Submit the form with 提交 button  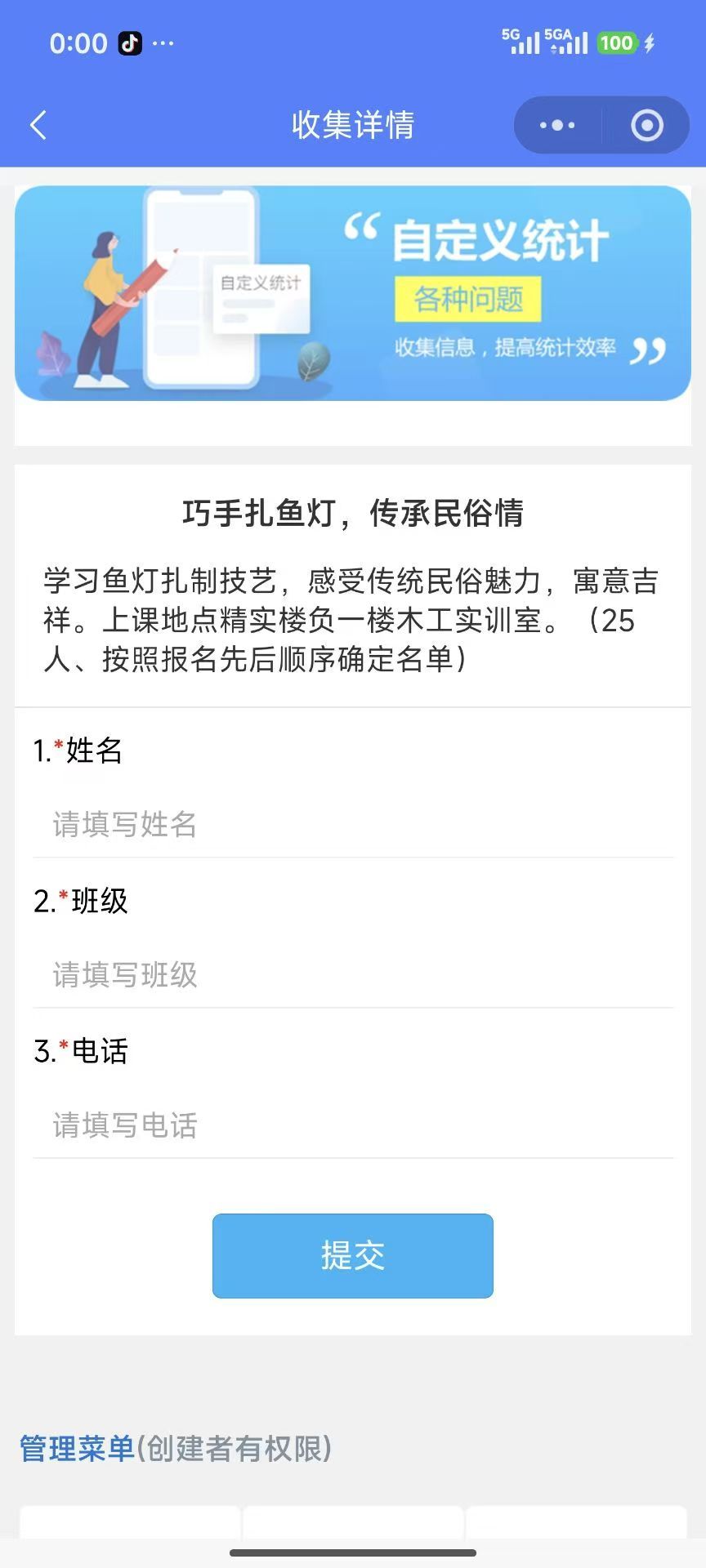coord(353,1255)
